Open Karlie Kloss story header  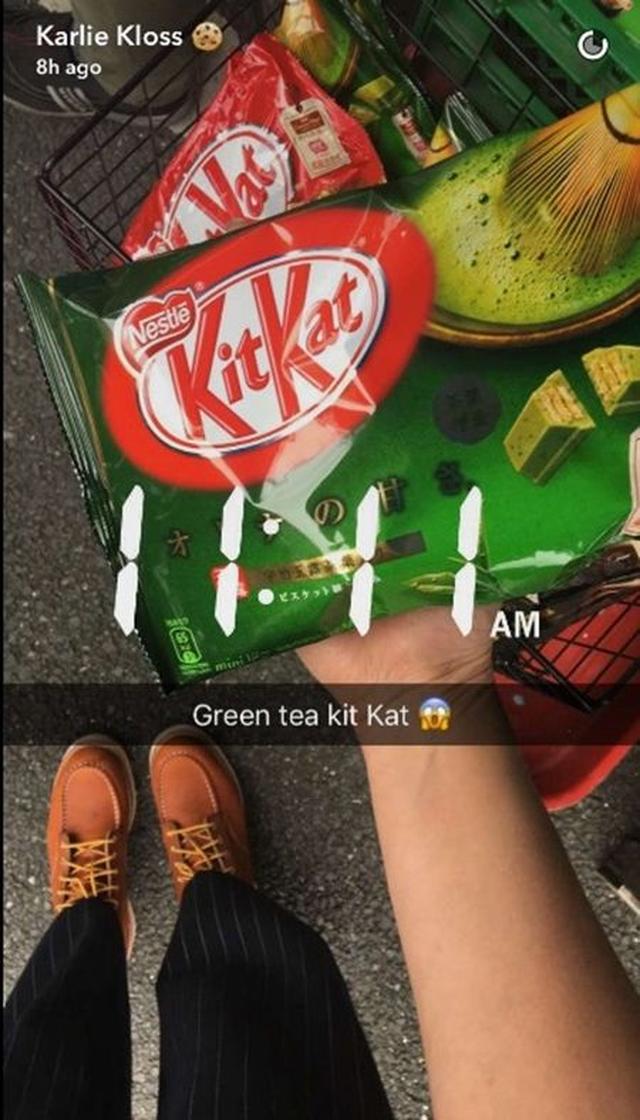coord(112,38)
